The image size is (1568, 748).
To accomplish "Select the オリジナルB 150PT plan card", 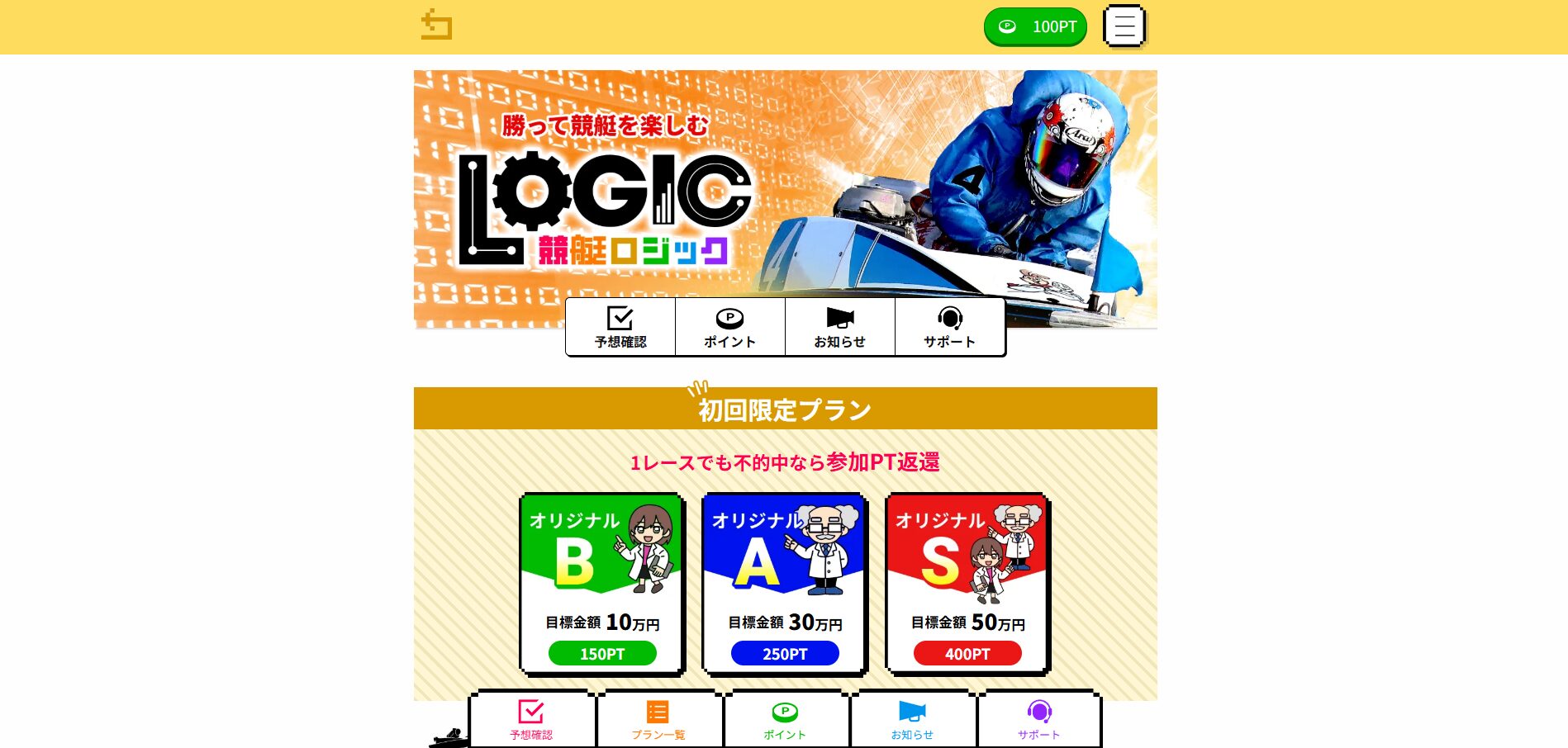I will [x=602, y=584].
